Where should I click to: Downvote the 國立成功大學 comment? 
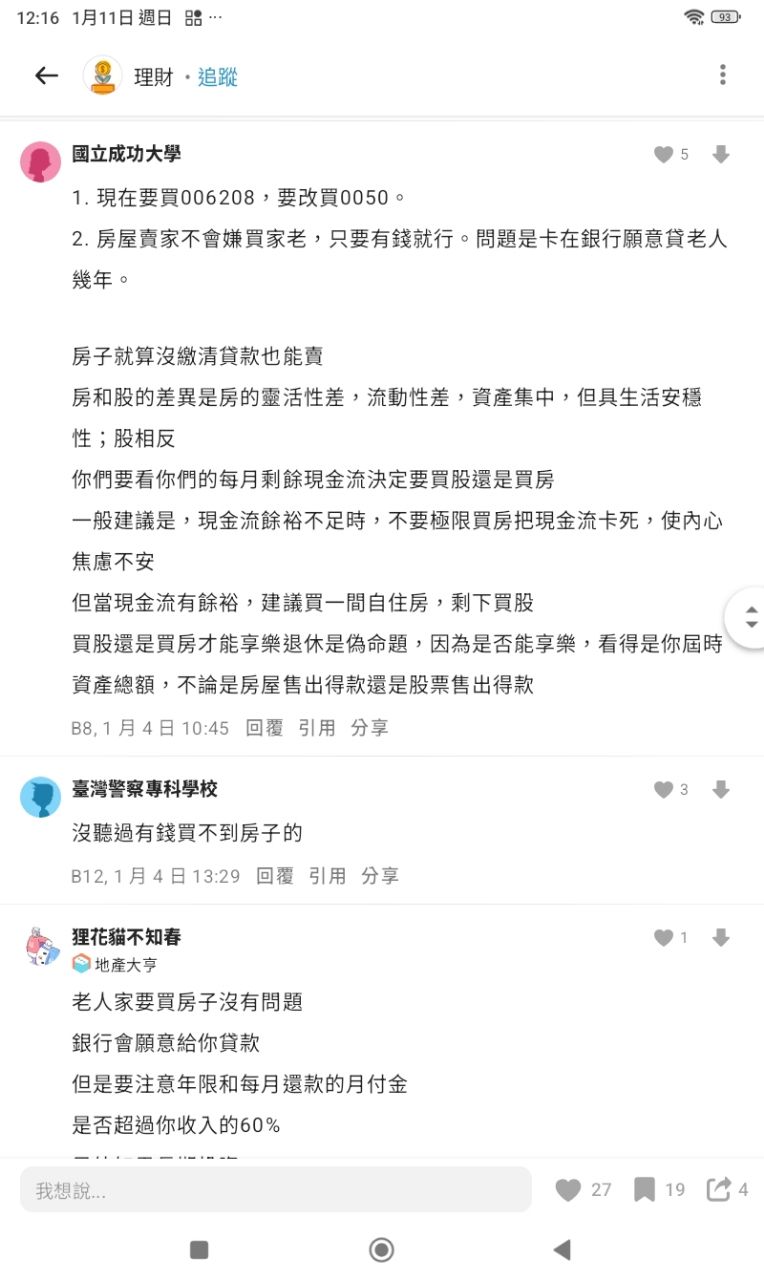(720, 155)
